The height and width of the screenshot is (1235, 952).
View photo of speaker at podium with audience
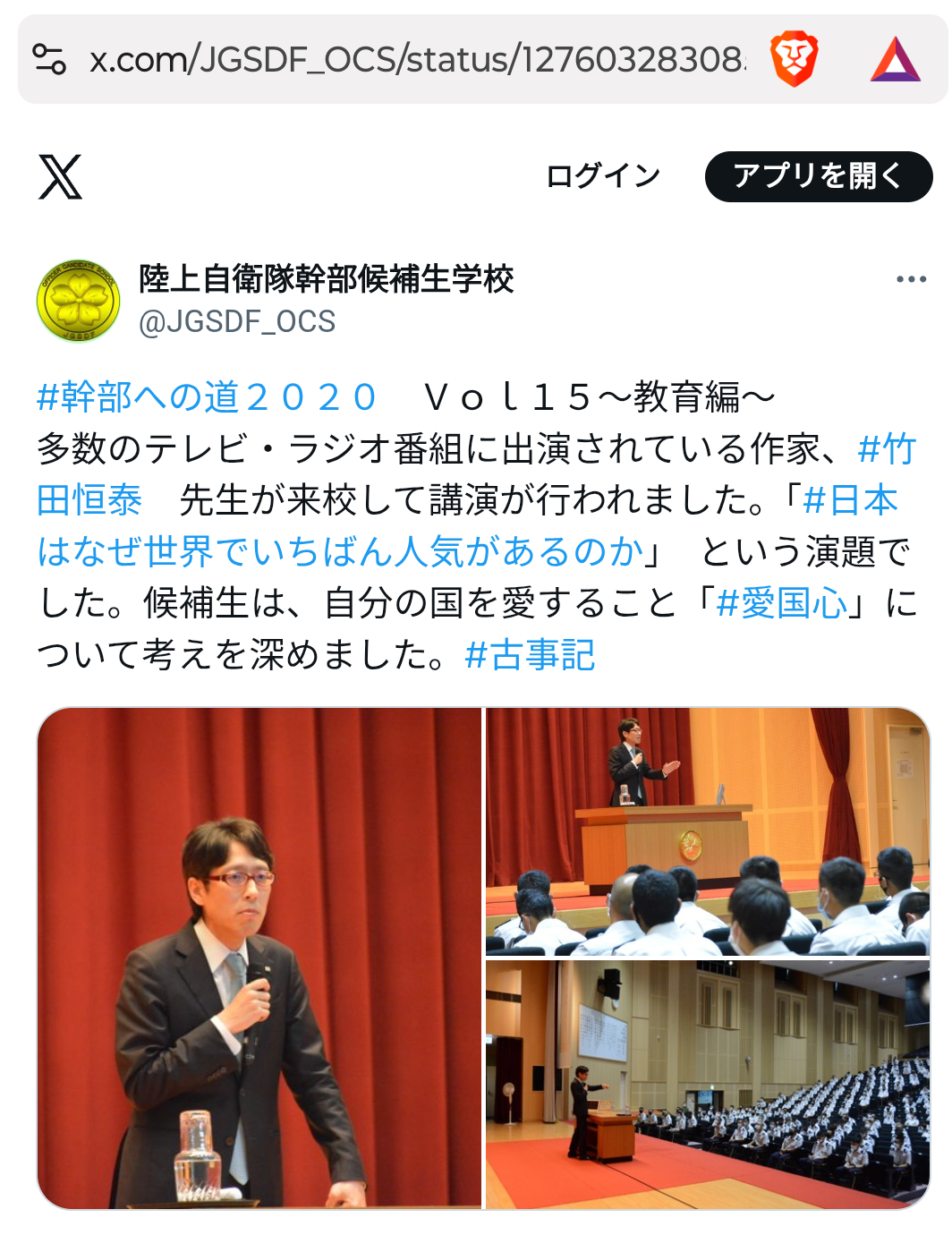[x=707, y=832]
